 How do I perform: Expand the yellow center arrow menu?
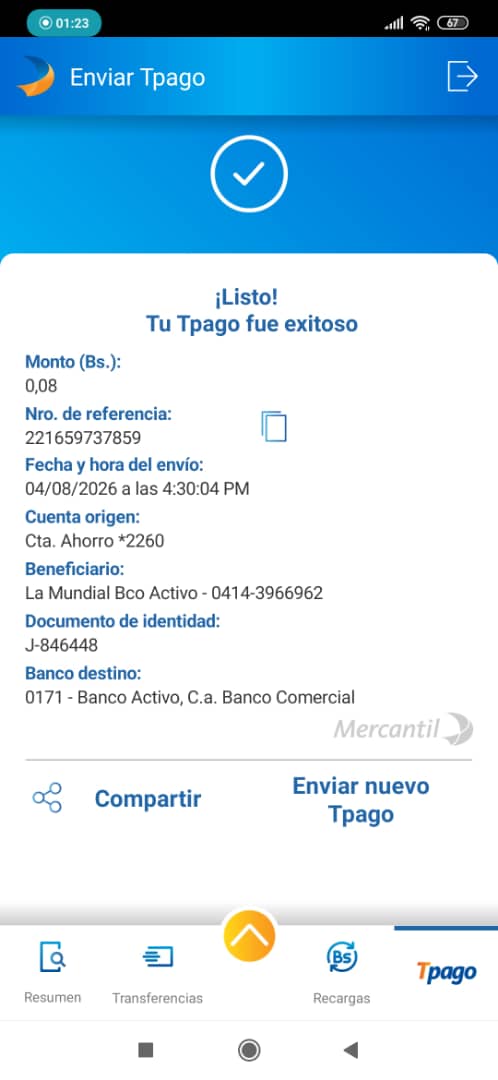tap(249, 935)
